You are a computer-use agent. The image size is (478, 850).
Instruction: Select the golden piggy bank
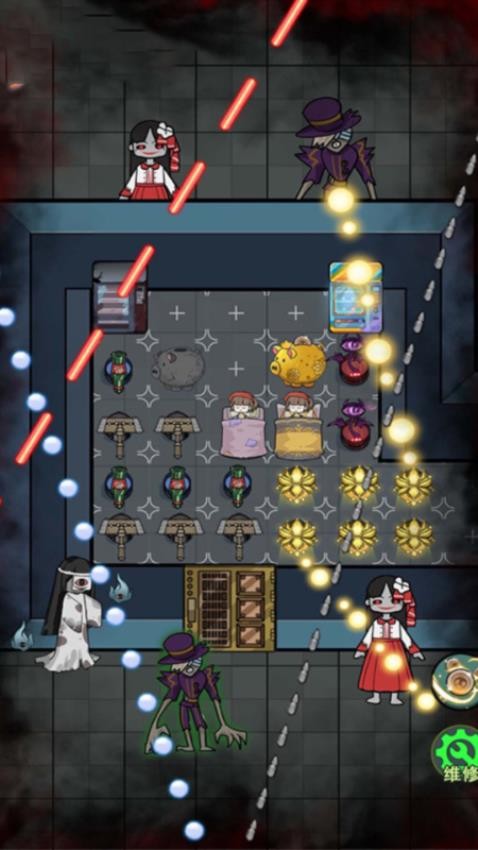tap(299, 364)
